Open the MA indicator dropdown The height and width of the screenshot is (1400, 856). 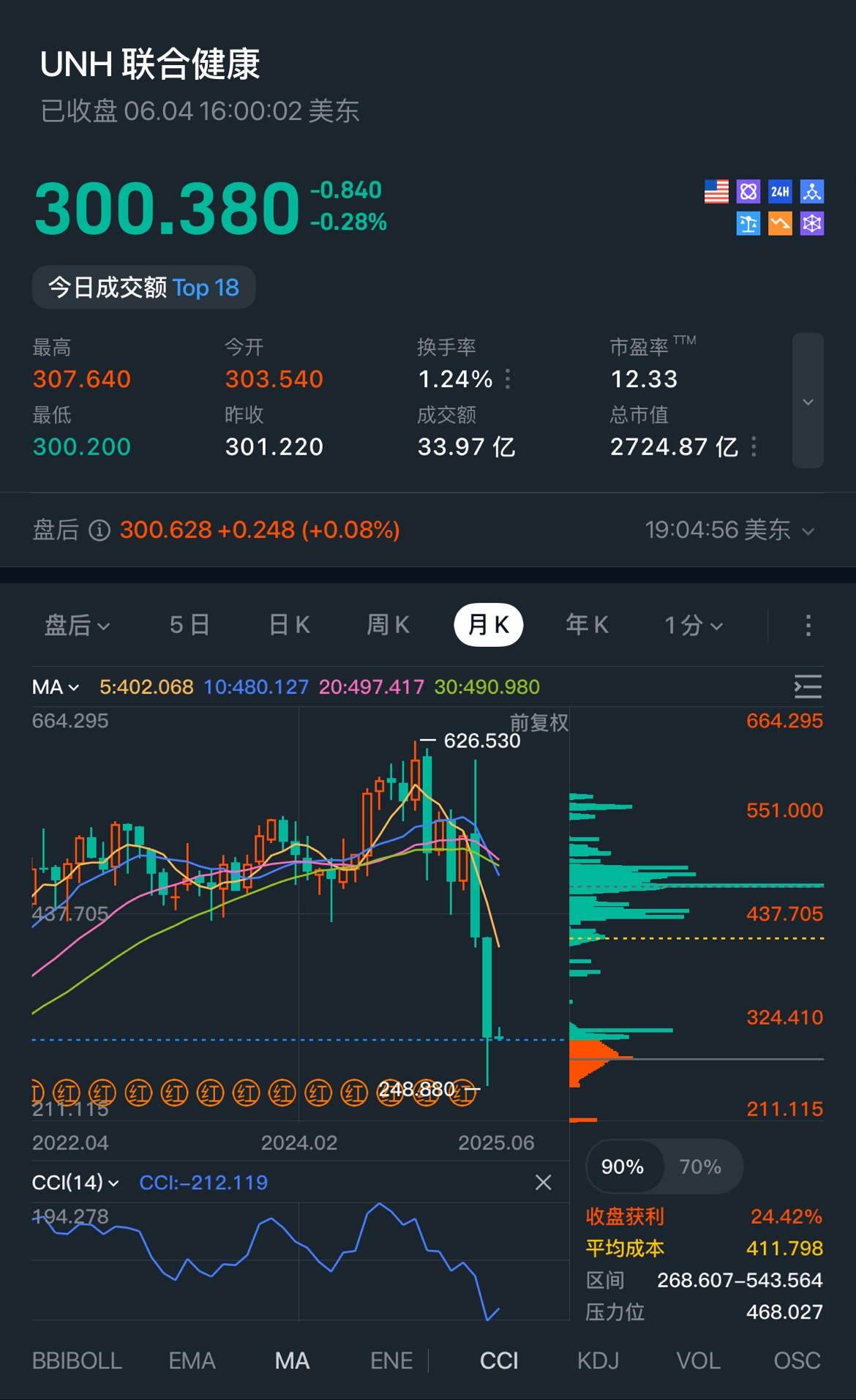(x=56, y=687)
